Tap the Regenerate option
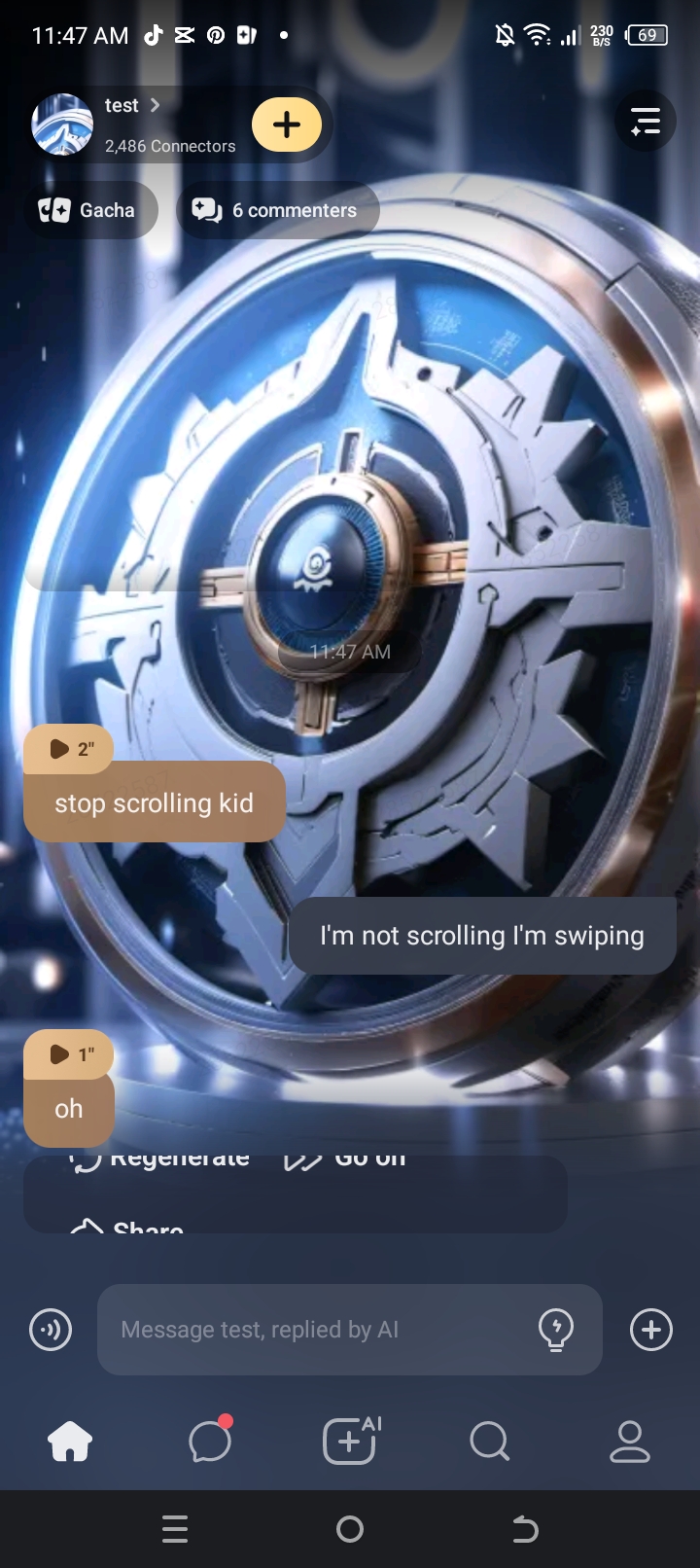This screenshot has width=700, height=1568. click(x=160, y=1161)
